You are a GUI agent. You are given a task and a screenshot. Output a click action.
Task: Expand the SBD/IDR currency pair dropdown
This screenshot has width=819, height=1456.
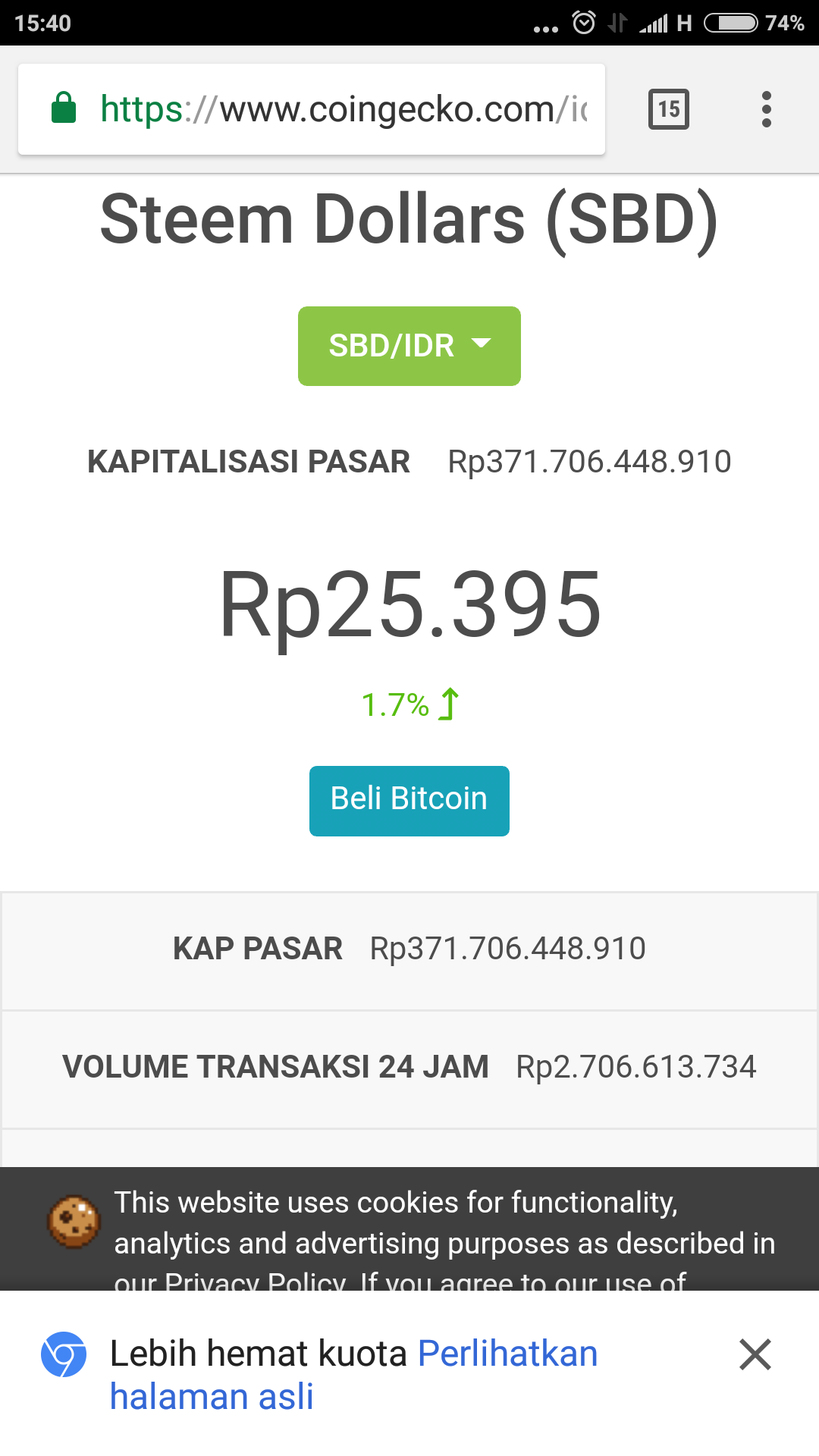(409, 346)
